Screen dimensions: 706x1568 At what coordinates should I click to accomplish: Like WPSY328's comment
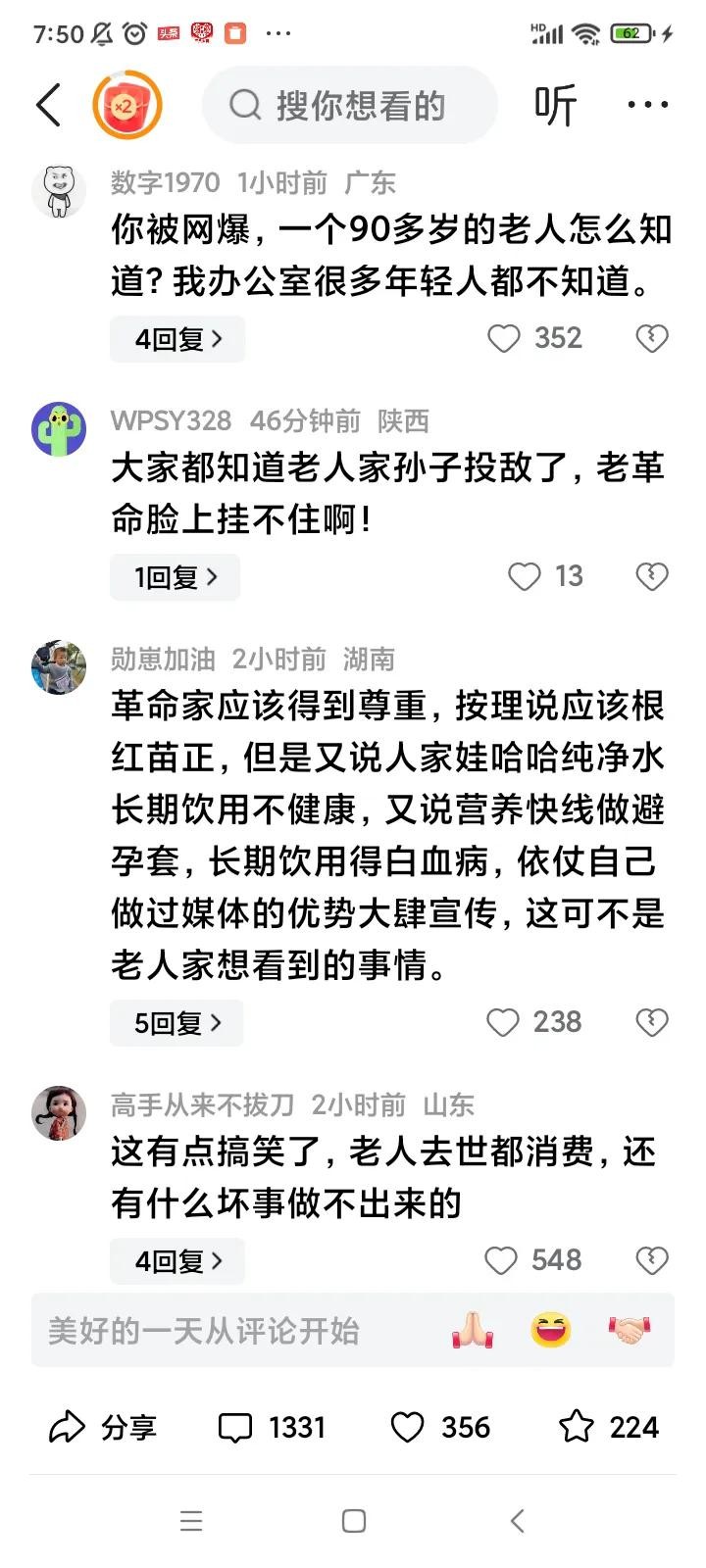pos(525,577)
